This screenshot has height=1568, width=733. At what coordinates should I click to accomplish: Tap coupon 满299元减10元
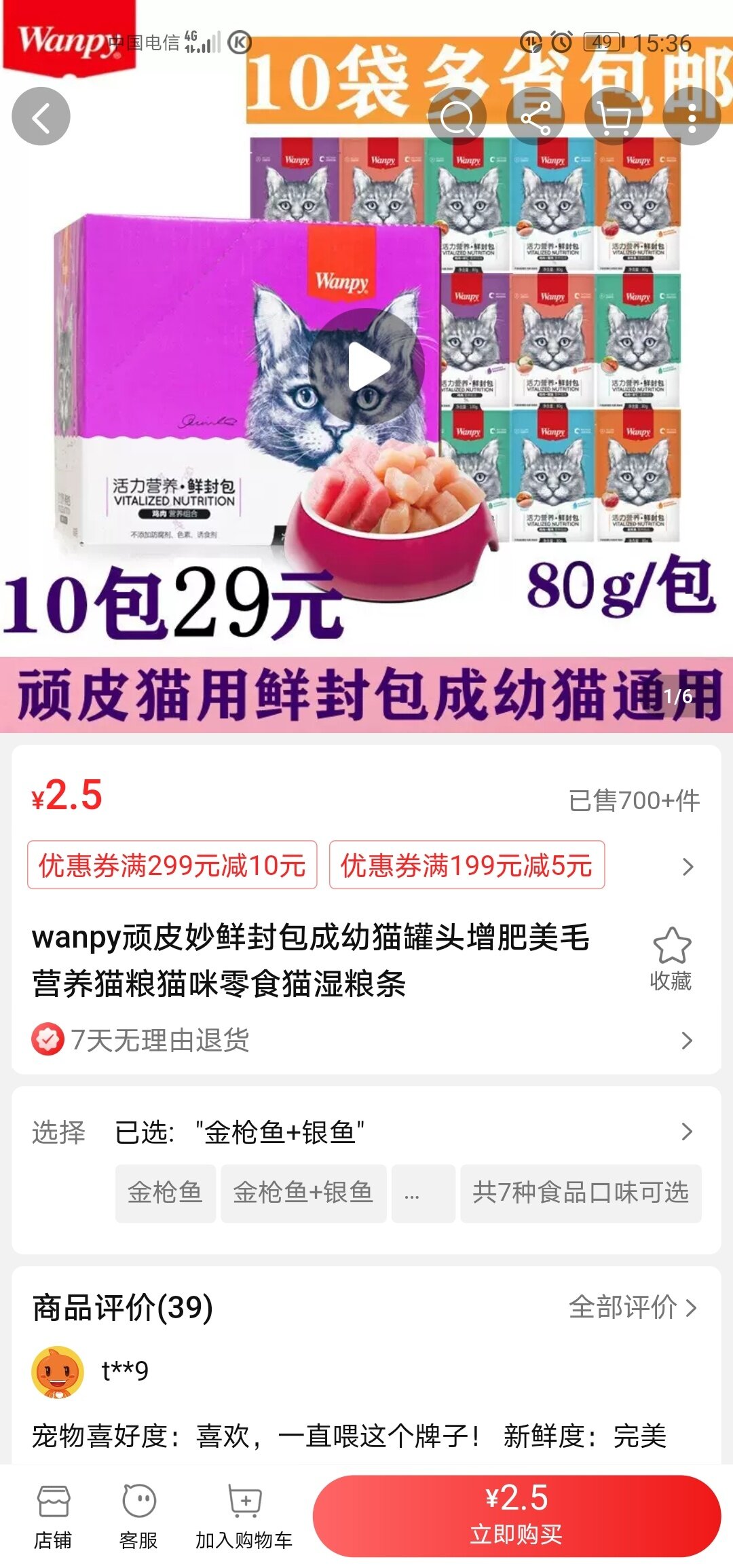click(x=172, y=865)
